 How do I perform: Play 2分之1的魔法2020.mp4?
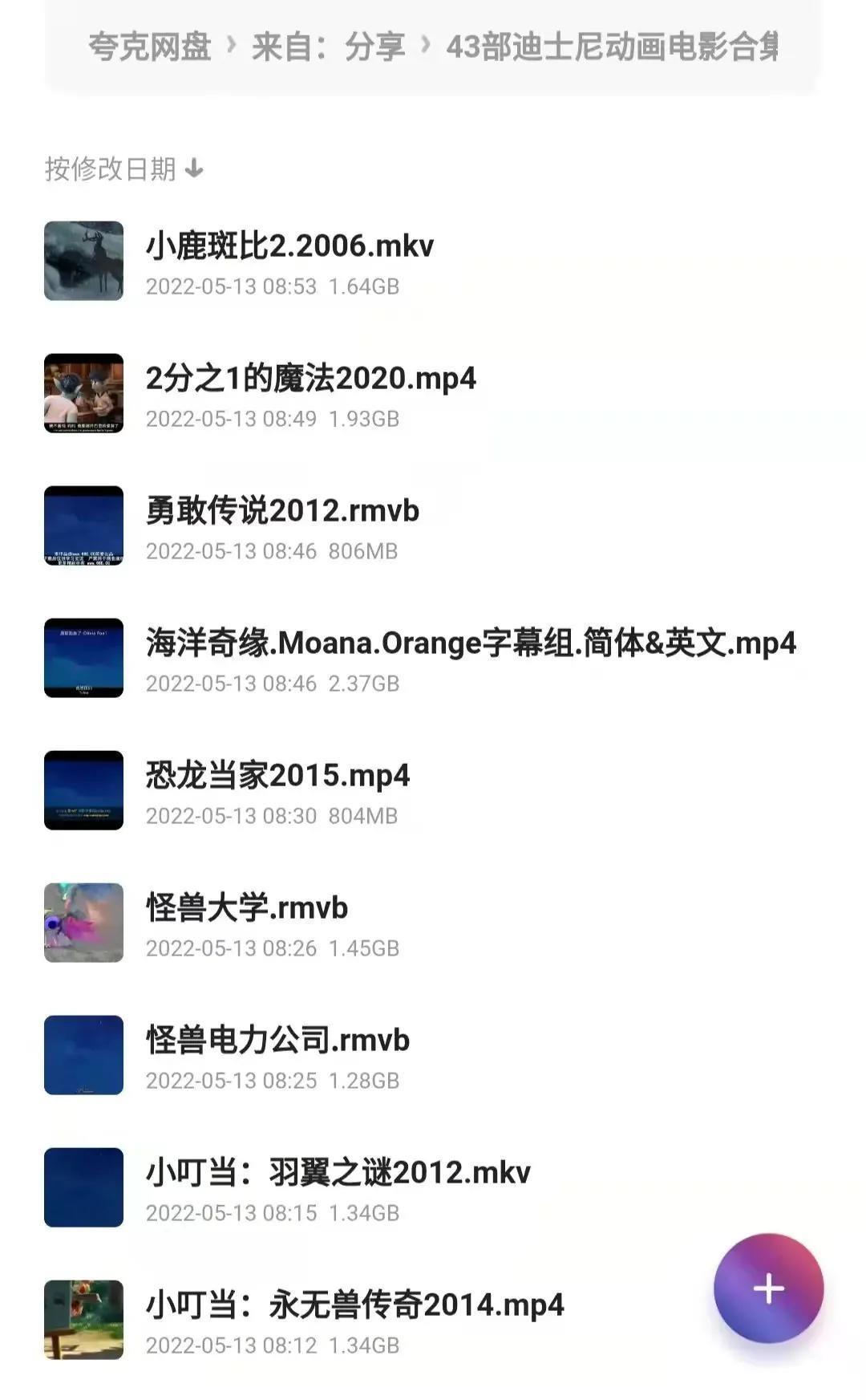pos(310,379)
